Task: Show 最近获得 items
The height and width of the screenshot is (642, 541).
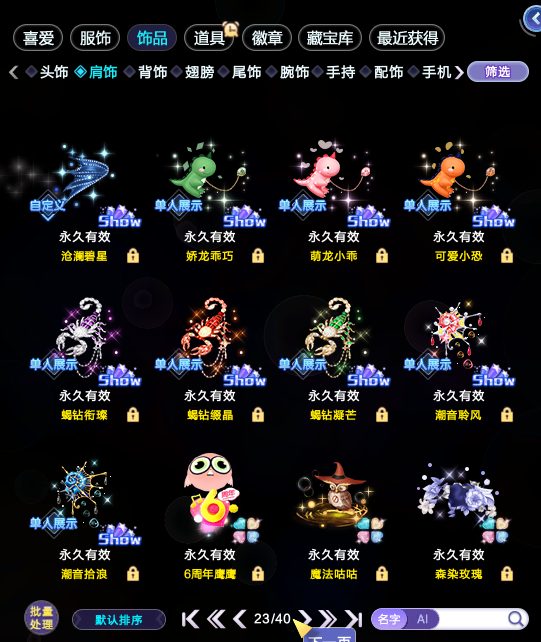Action: point(407,38)
